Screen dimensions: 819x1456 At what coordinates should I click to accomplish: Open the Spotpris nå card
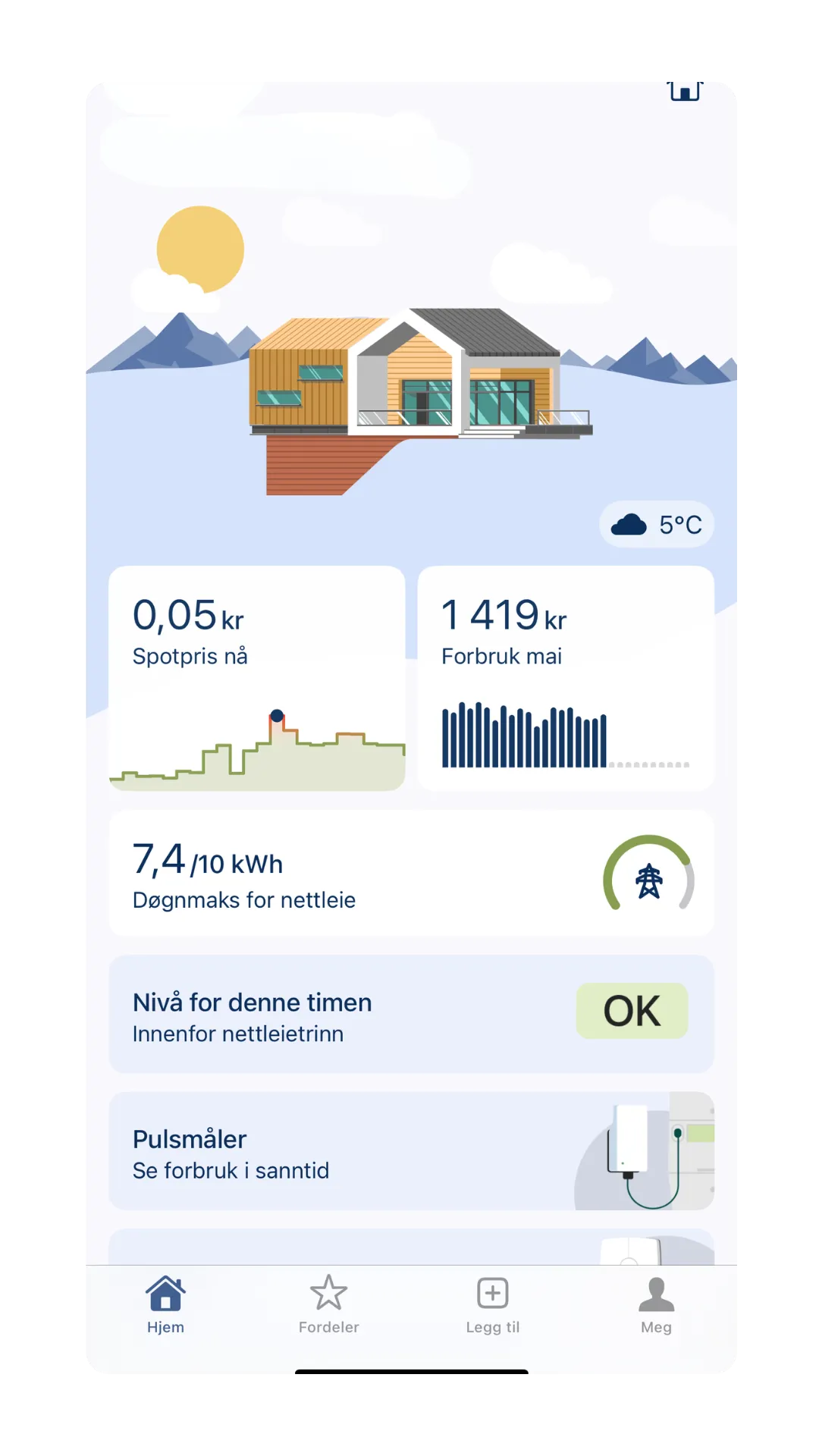(x=257, y=678)
